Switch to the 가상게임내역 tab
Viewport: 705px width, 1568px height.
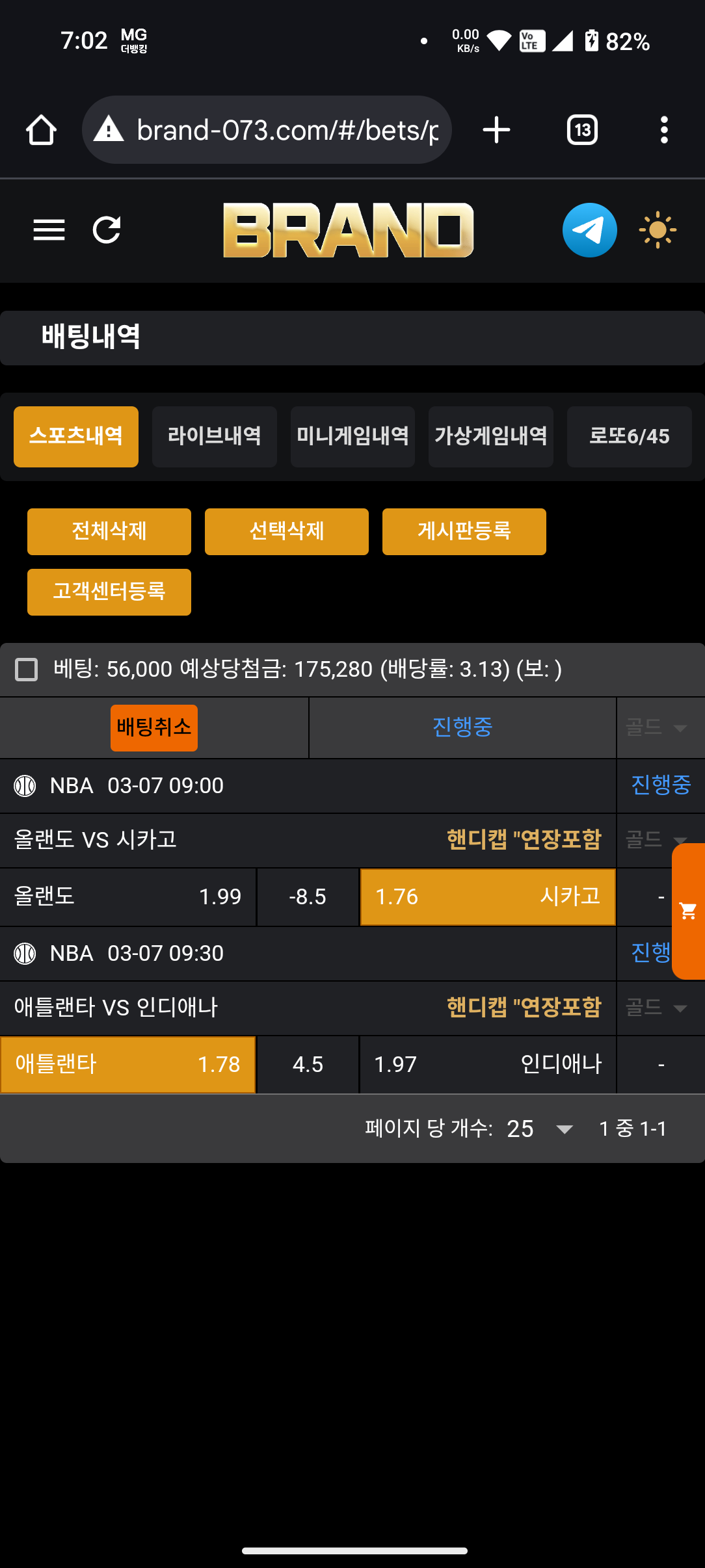point(490,436)
